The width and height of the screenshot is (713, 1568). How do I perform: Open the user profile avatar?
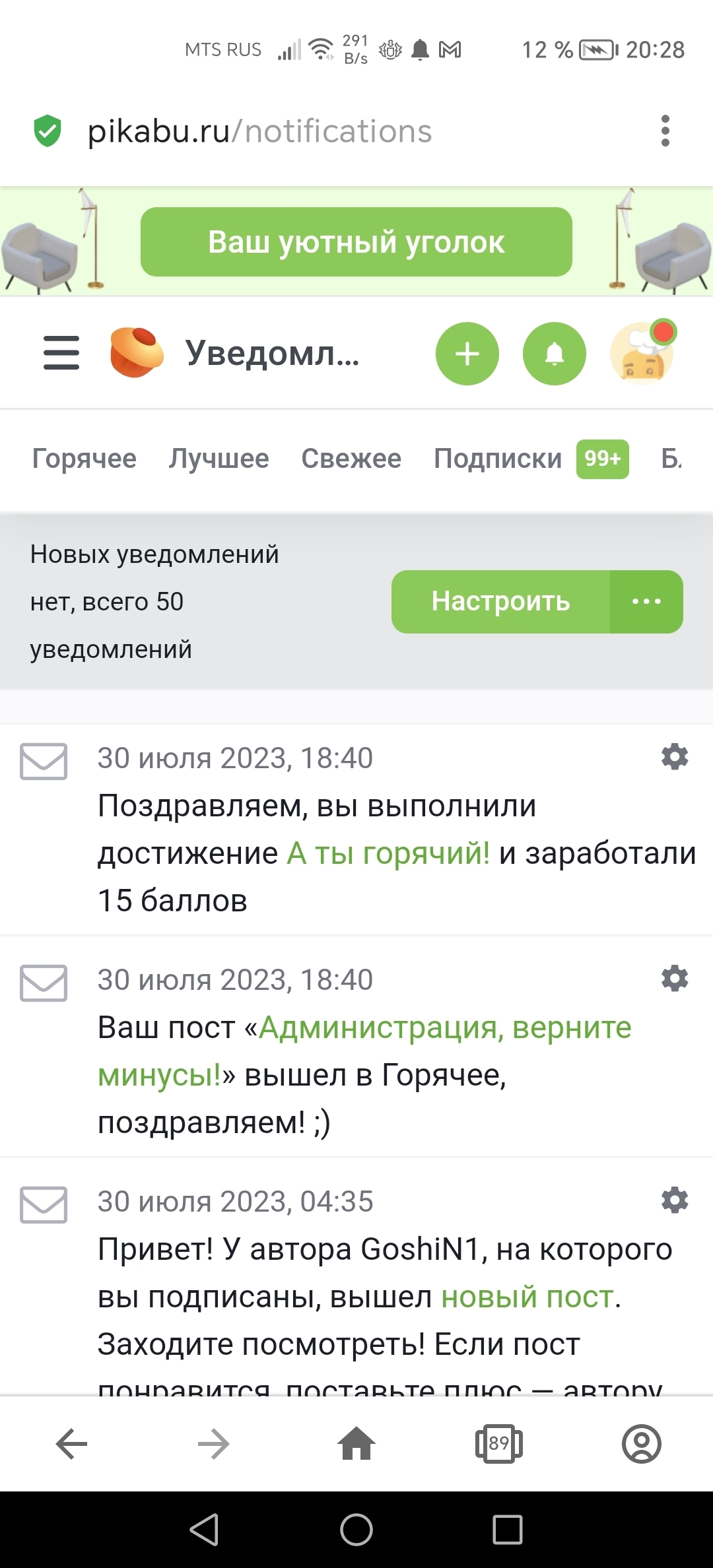point(642,354)
